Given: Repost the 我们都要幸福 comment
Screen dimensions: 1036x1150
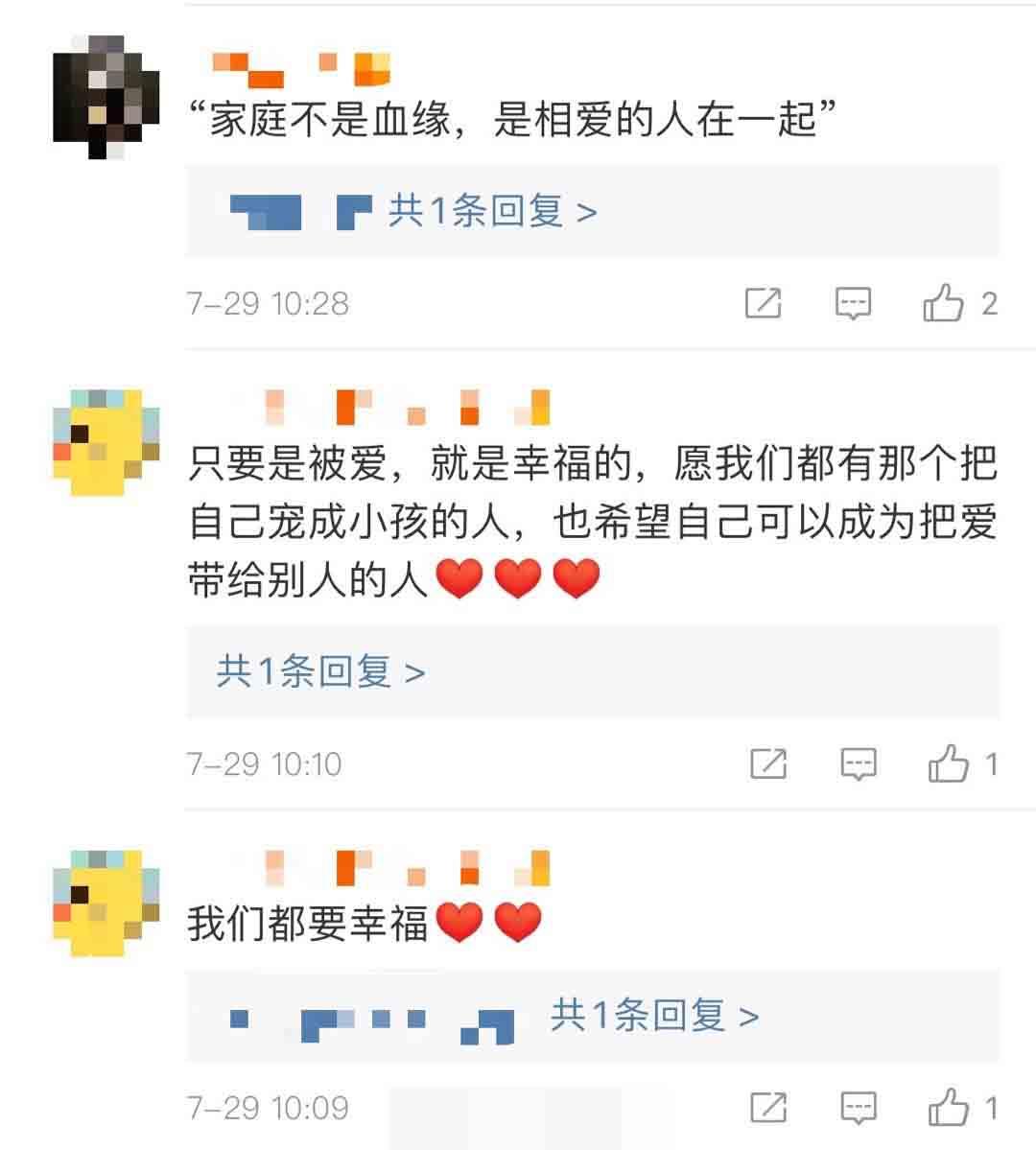Looking at the screenshot, I should tap(768, 1108).
